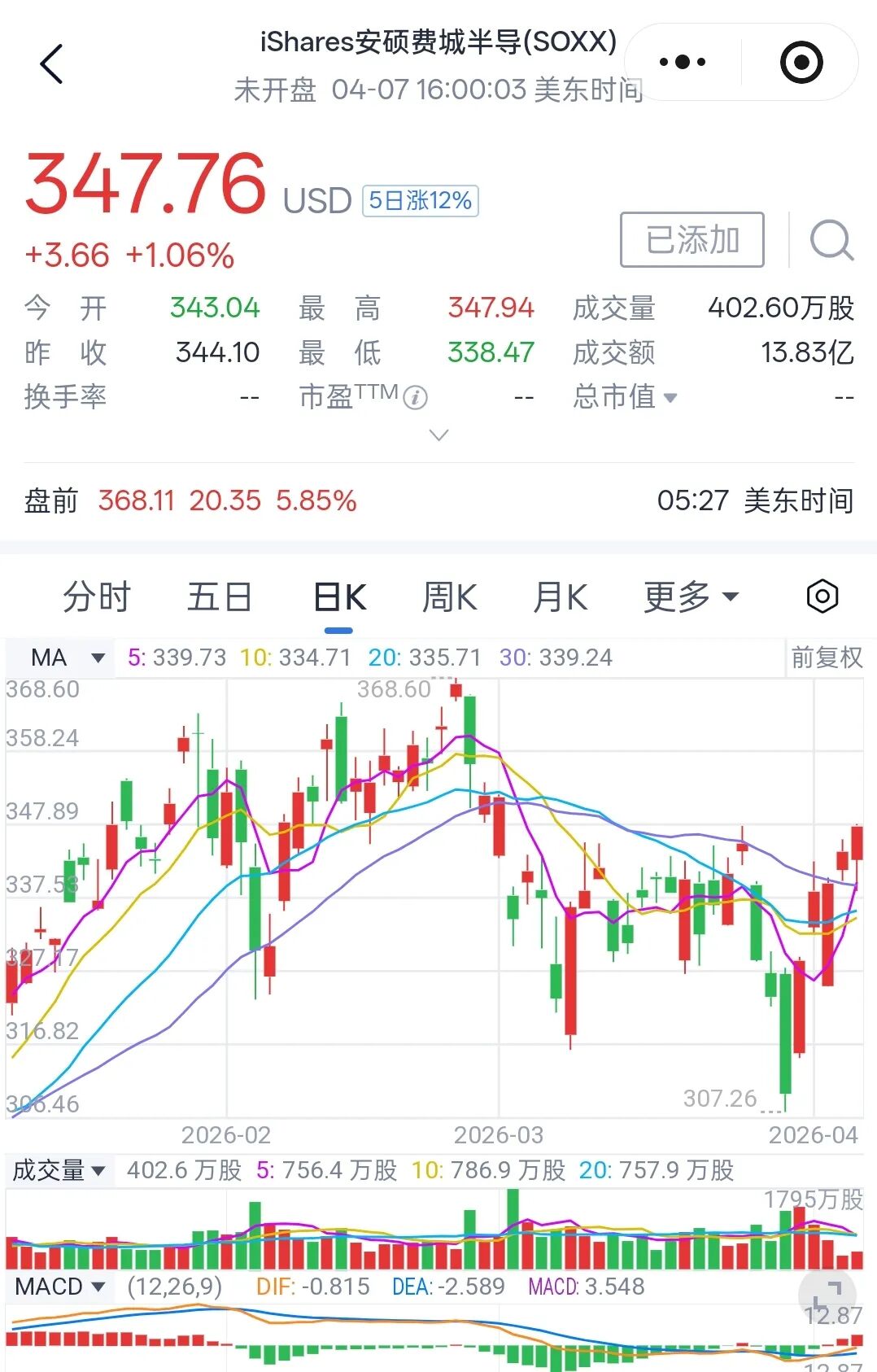The image size is (877, 1372).
Task: Open the 更多 chart period dropdown
Action: (691, 597)
